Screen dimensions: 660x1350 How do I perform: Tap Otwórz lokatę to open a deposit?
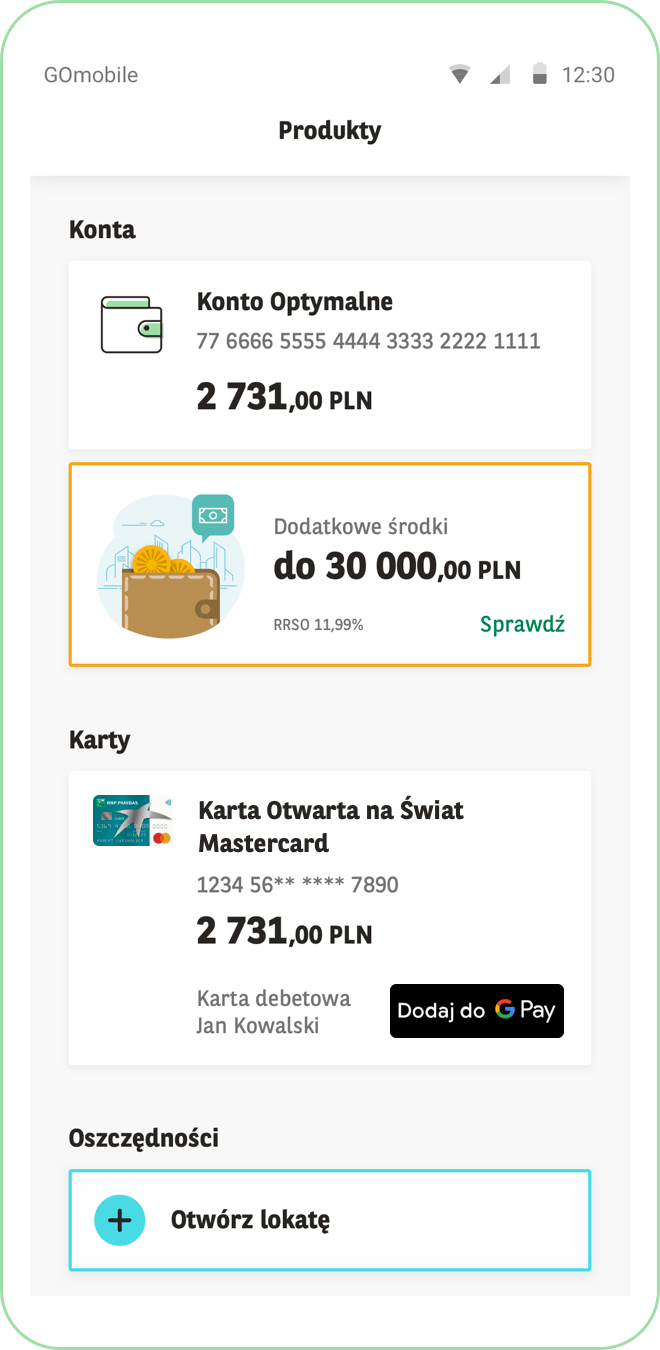coord(330,1220)
